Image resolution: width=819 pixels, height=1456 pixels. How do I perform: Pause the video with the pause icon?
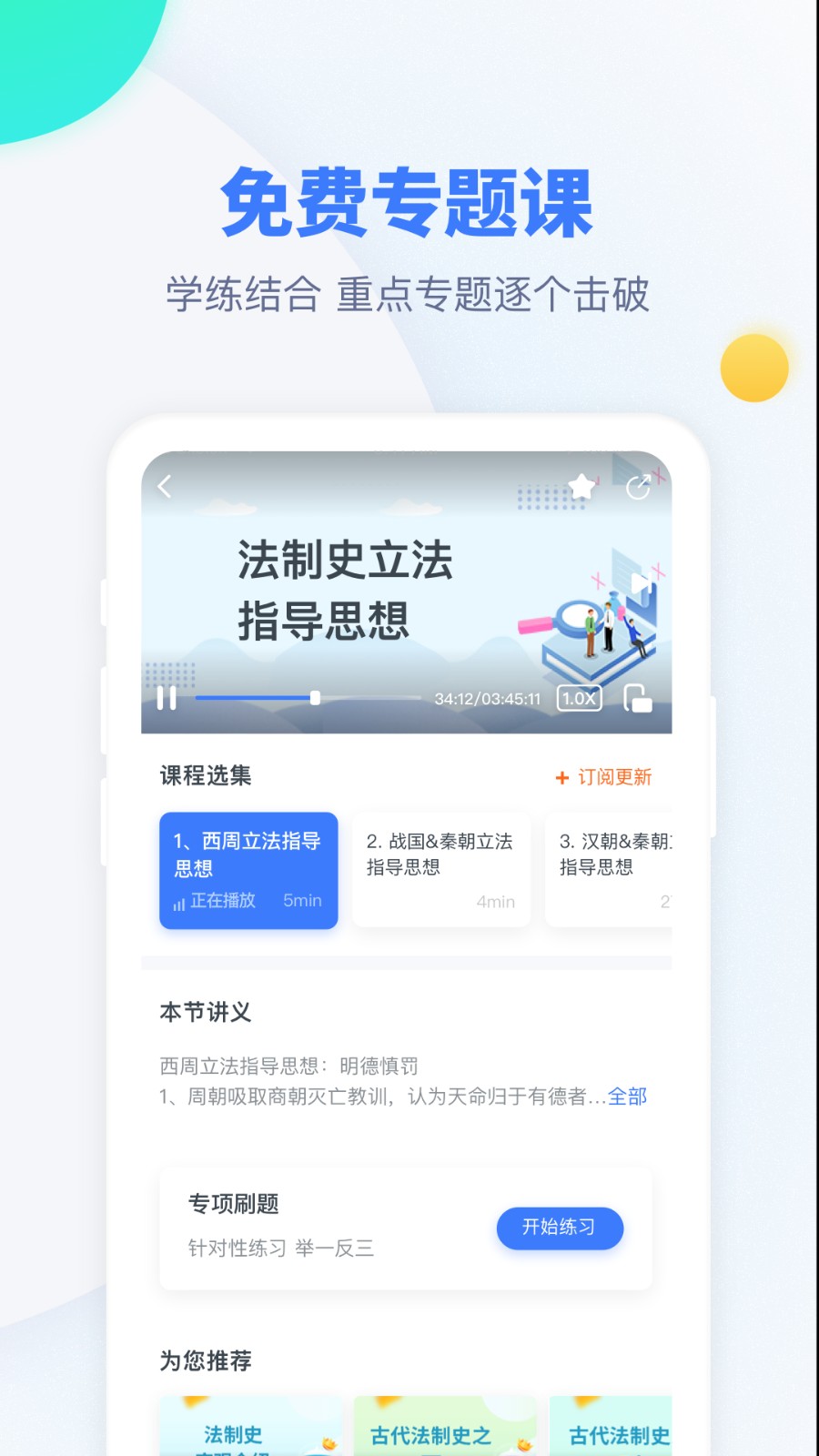click(x=167, y=699)
